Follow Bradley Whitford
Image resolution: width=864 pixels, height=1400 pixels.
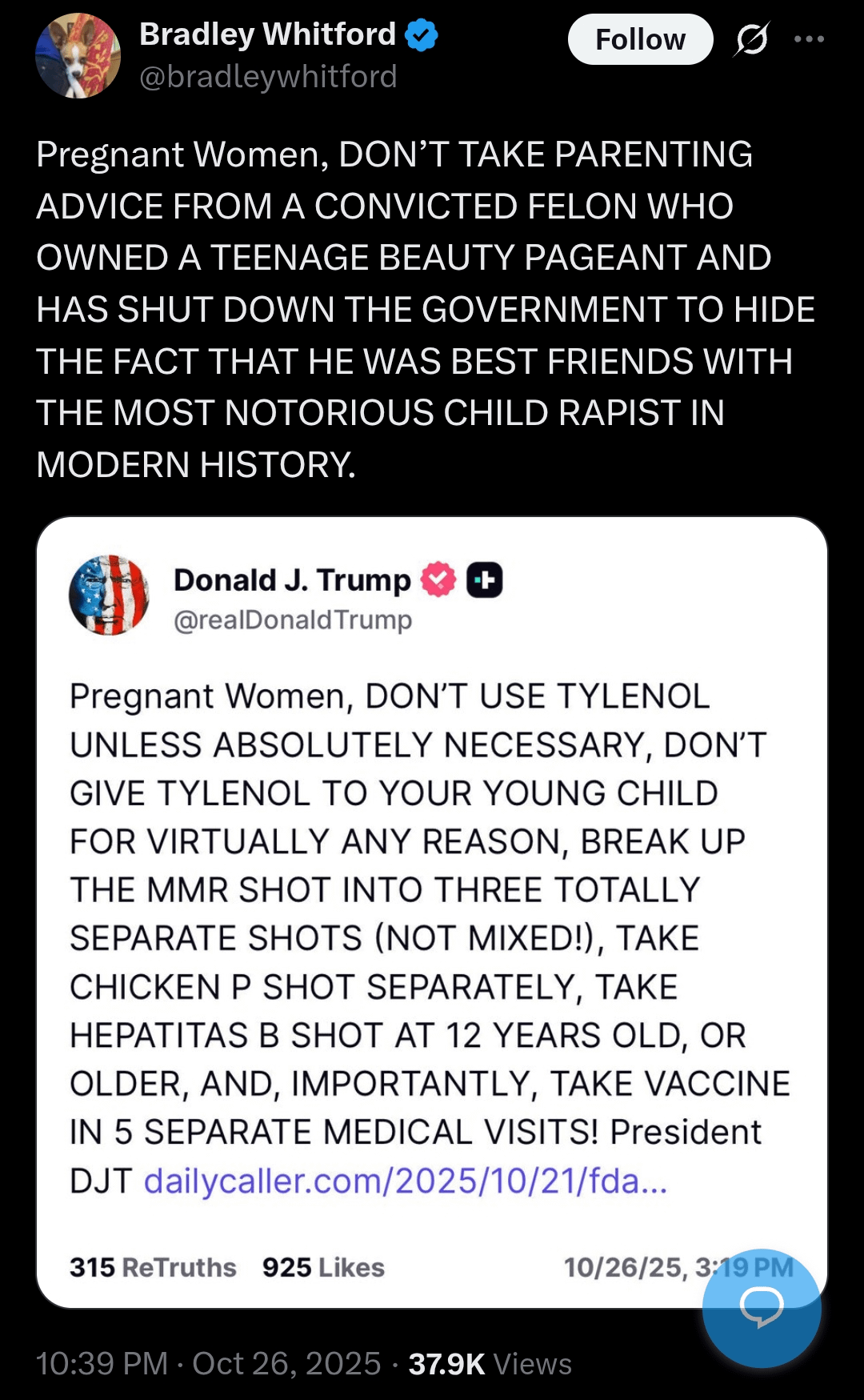tap(640, 39)
